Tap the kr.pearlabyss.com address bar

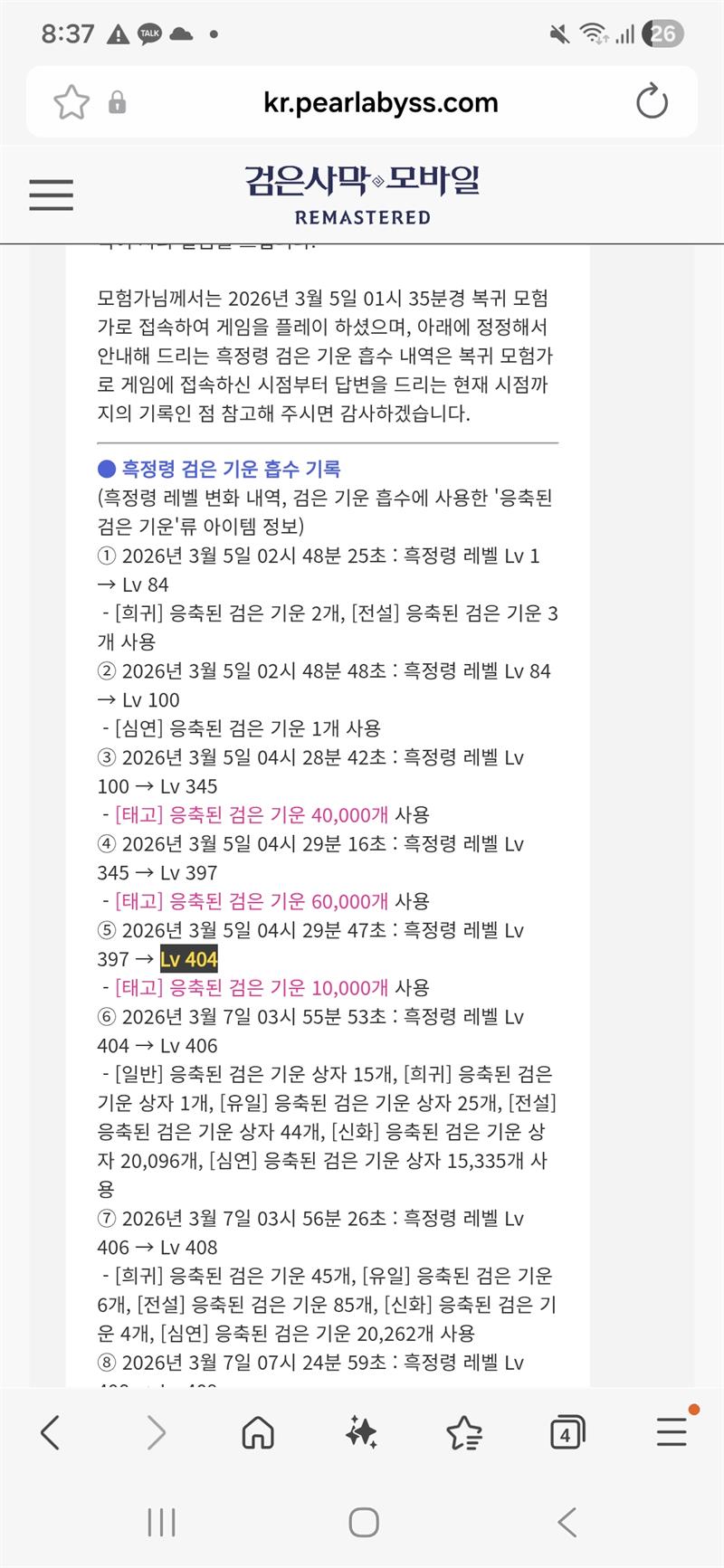coord(380,103)
